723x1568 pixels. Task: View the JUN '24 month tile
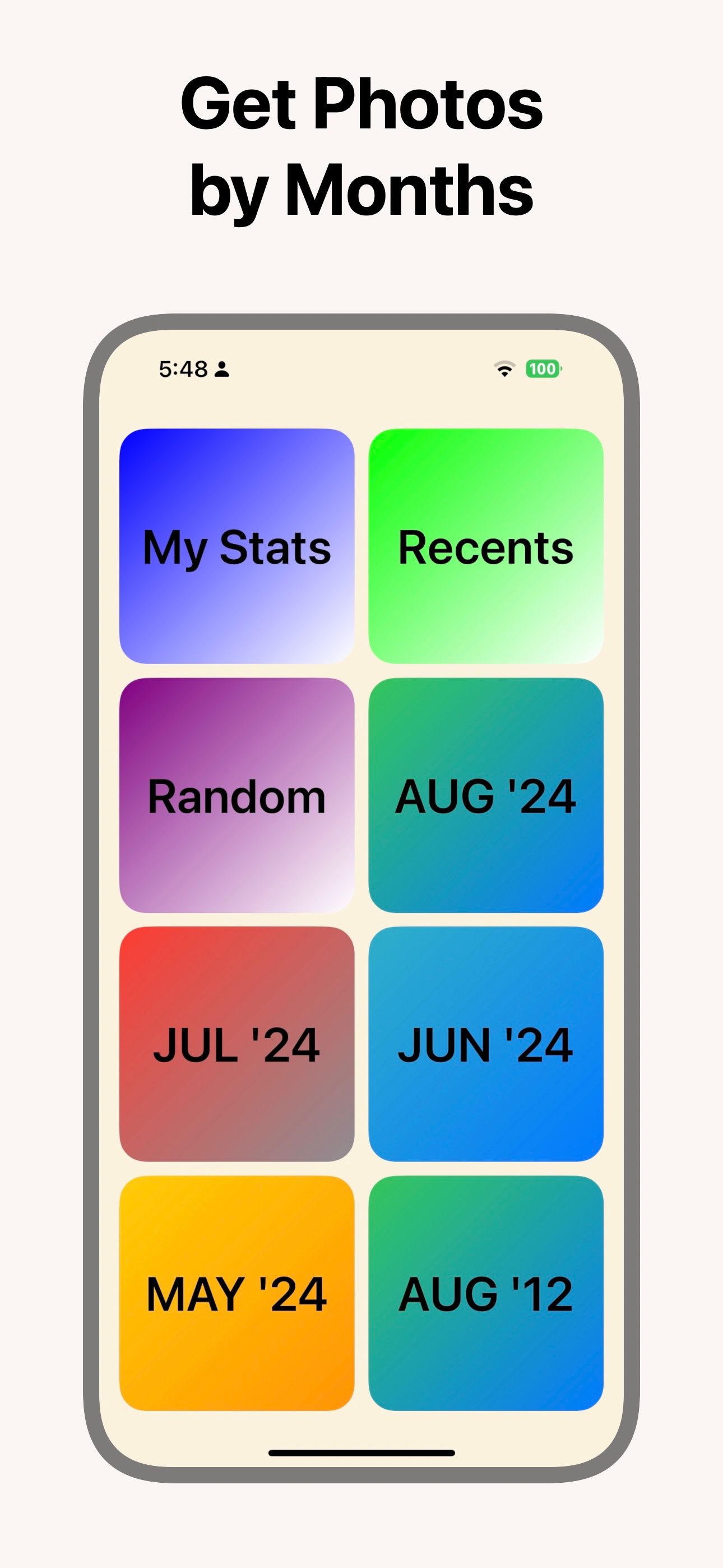click(485, 1044)
